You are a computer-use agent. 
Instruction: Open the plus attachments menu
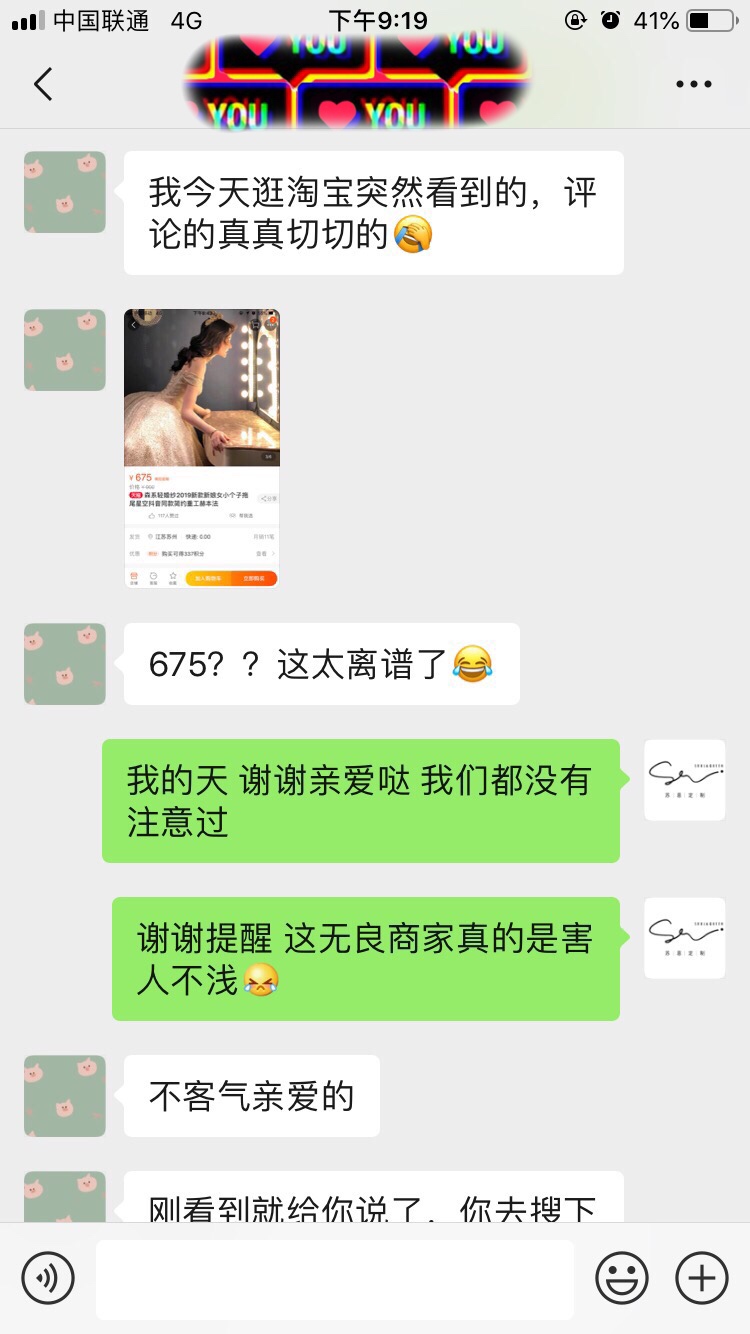702,1278
